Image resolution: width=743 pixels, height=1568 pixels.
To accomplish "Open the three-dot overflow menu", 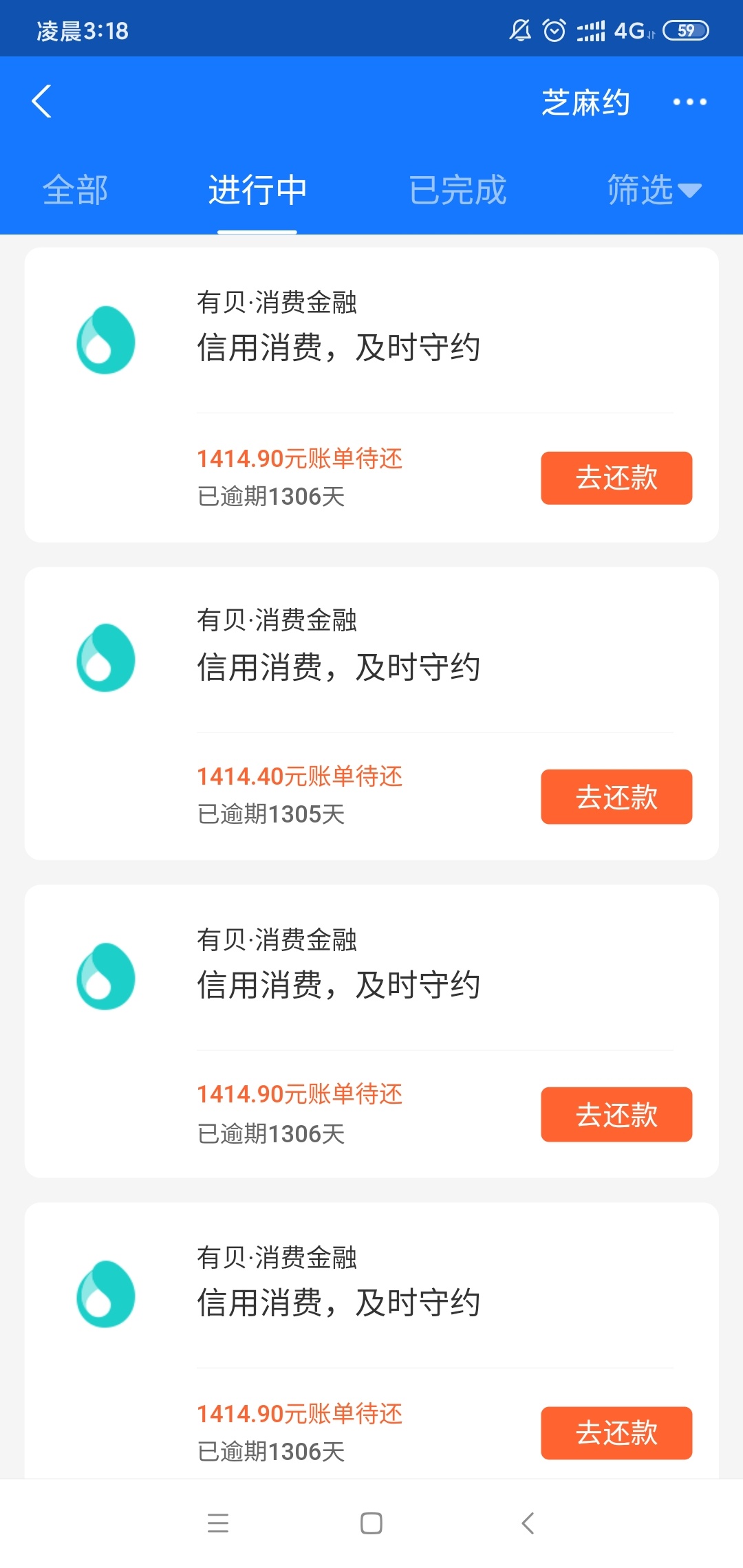I will (x=689, y=102).
